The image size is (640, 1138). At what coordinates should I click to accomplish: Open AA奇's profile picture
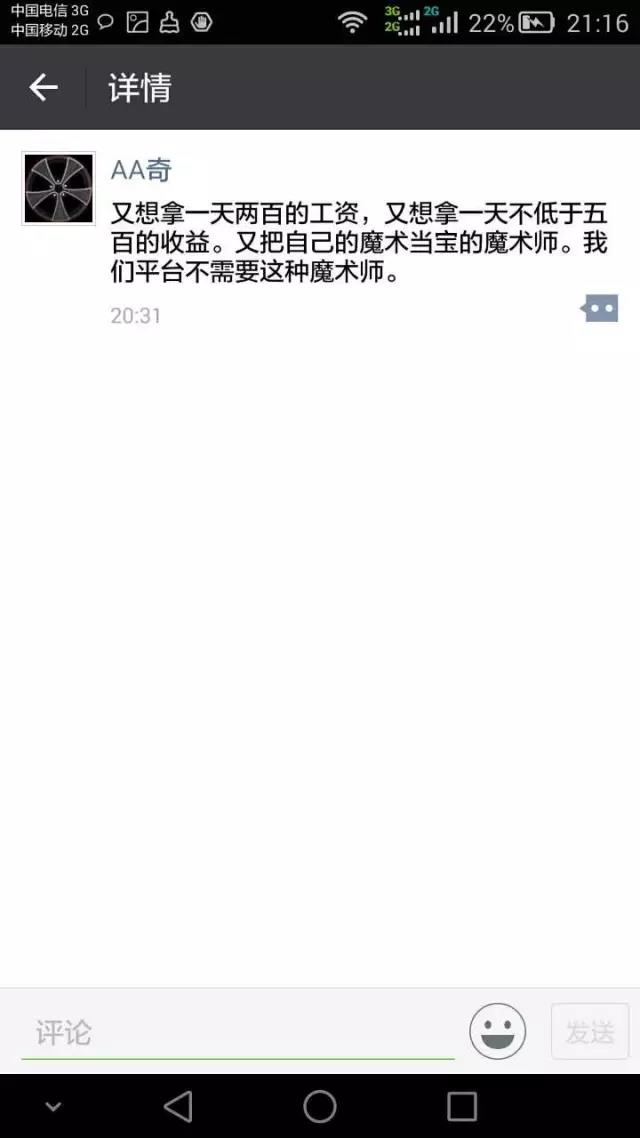click(58, 188)
